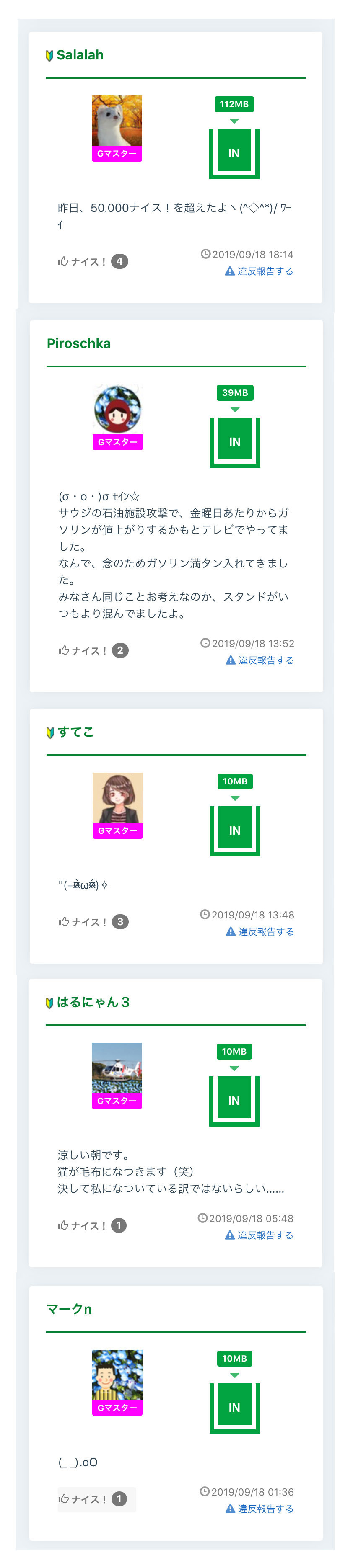Open Salalah's ferret avatar
The width and height of the screenshot is (353, 1568).
point(117,121)
